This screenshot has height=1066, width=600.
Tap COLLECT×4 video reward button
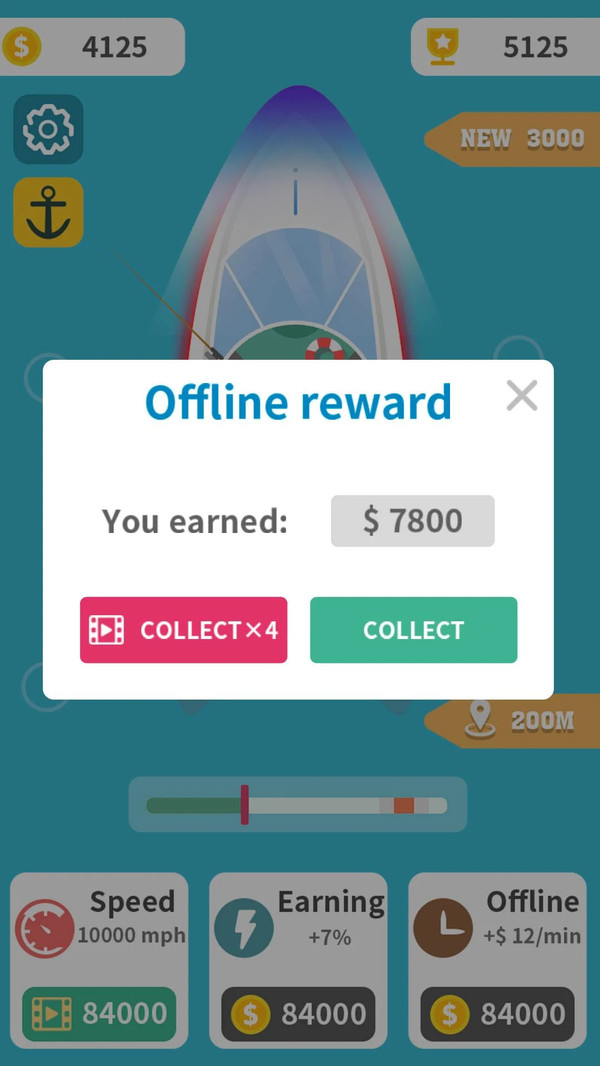point(184,630)
